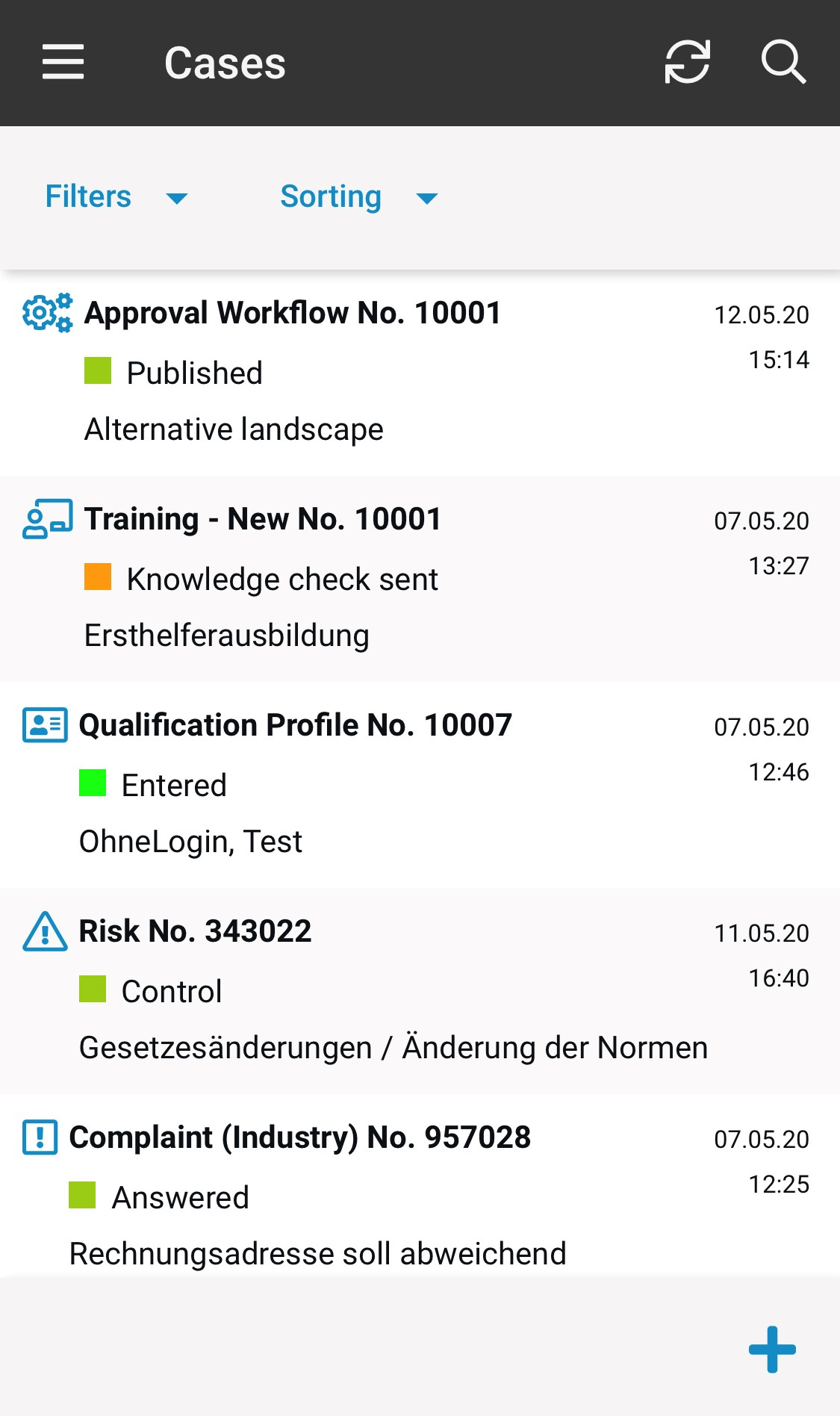This screenshot has height=1416, width=840.
Task: Expand the Sorting dropdown
Action: click(358, 197)
